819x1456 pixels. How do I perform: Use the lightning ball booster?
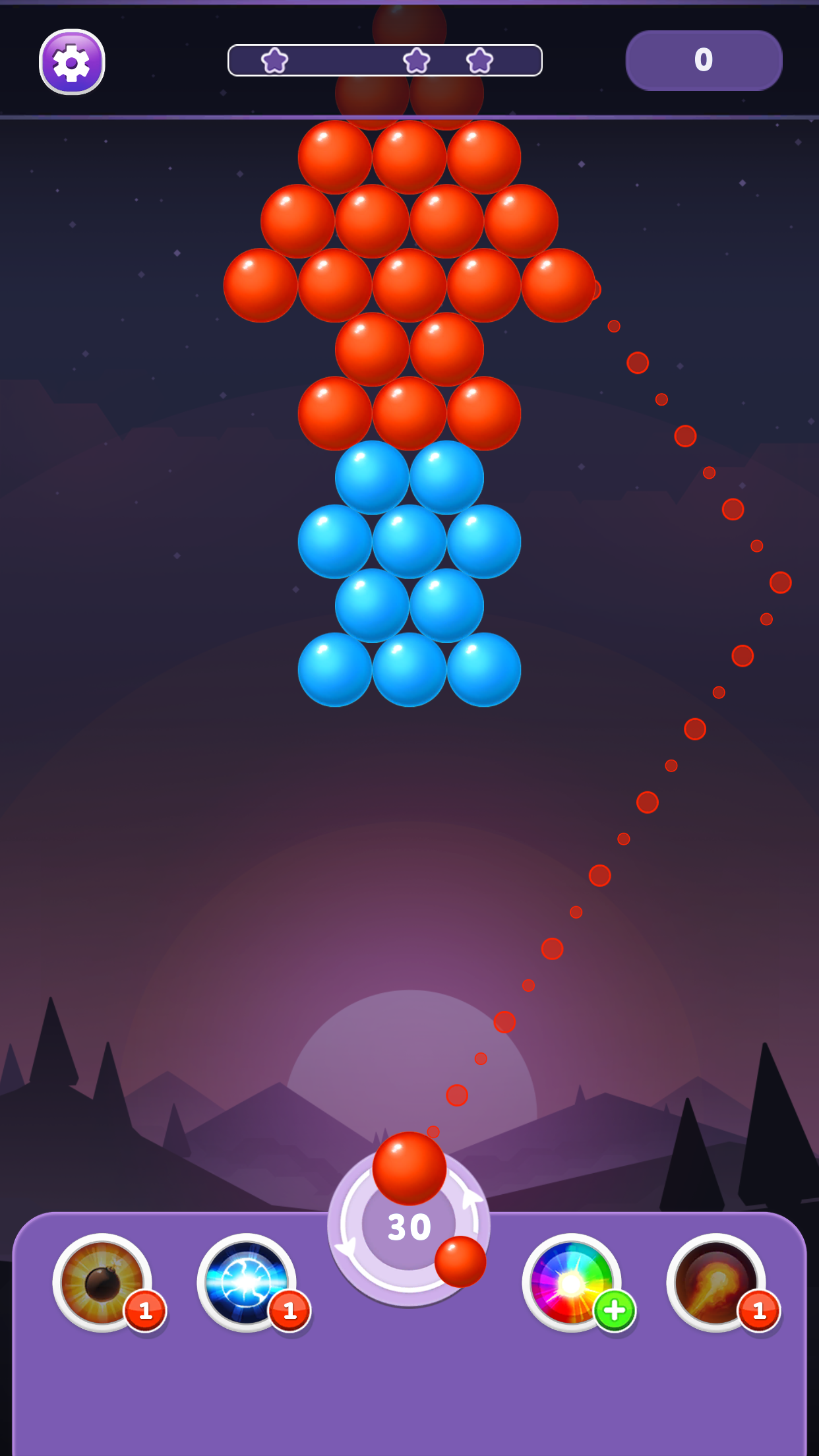click(246, 1282)
